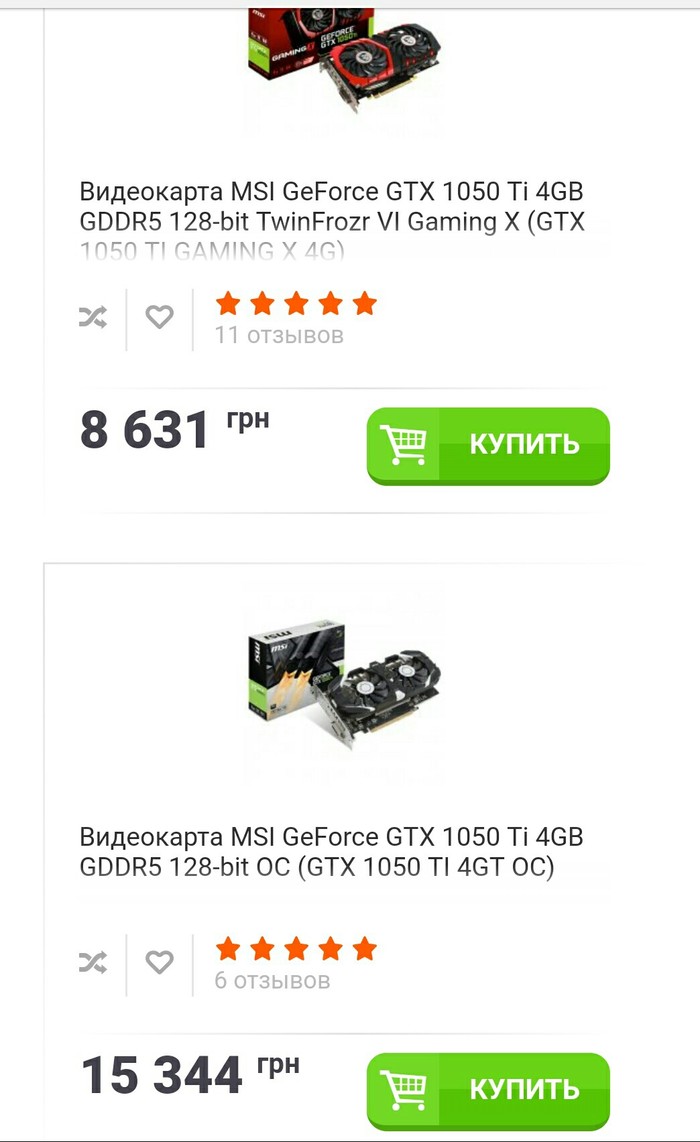Add 4GT OC card to wishlist

(159, 963)
